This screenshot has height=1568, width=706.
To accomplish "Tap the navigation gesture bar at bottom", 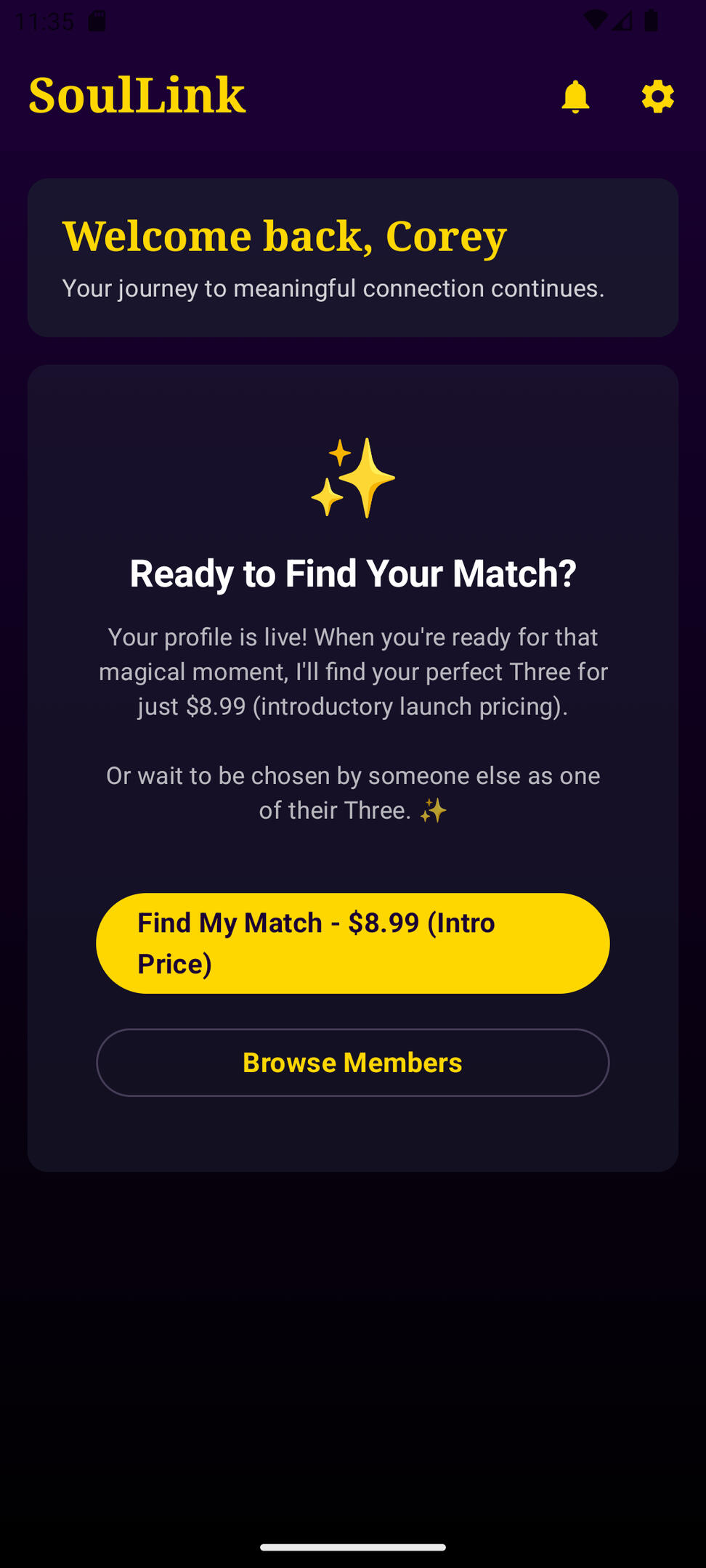I will click(x=353, y=1546).
